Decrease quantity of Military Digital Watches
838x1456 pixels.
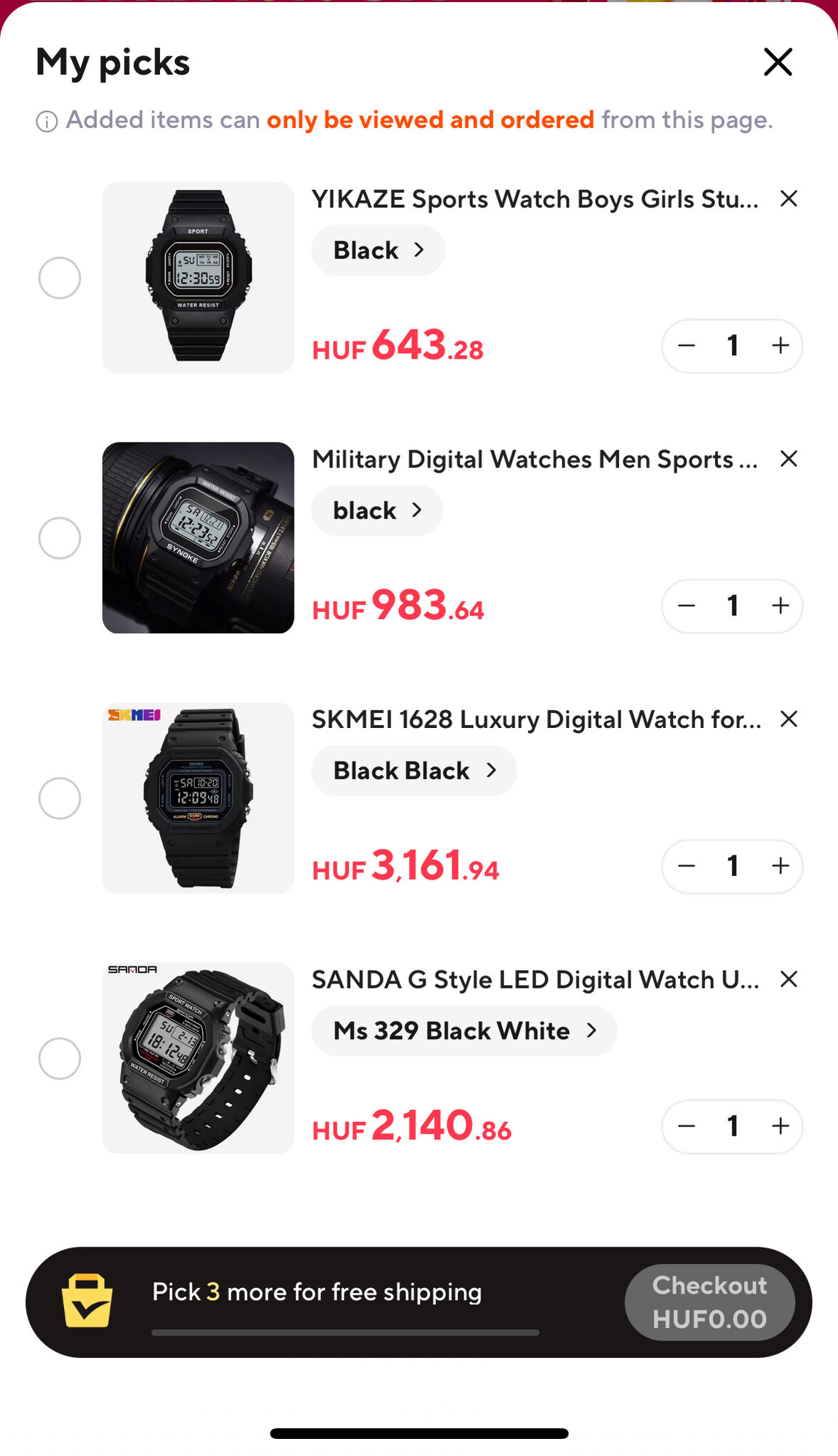pyautogui.click(x=686, y=606)
